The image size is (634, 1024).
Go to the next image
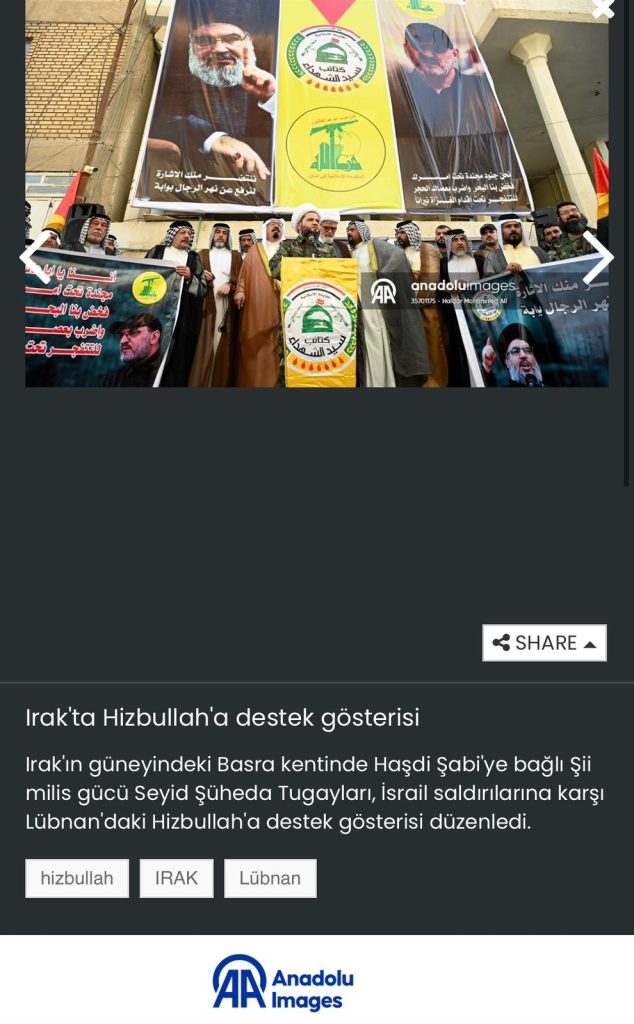point(597,258)
